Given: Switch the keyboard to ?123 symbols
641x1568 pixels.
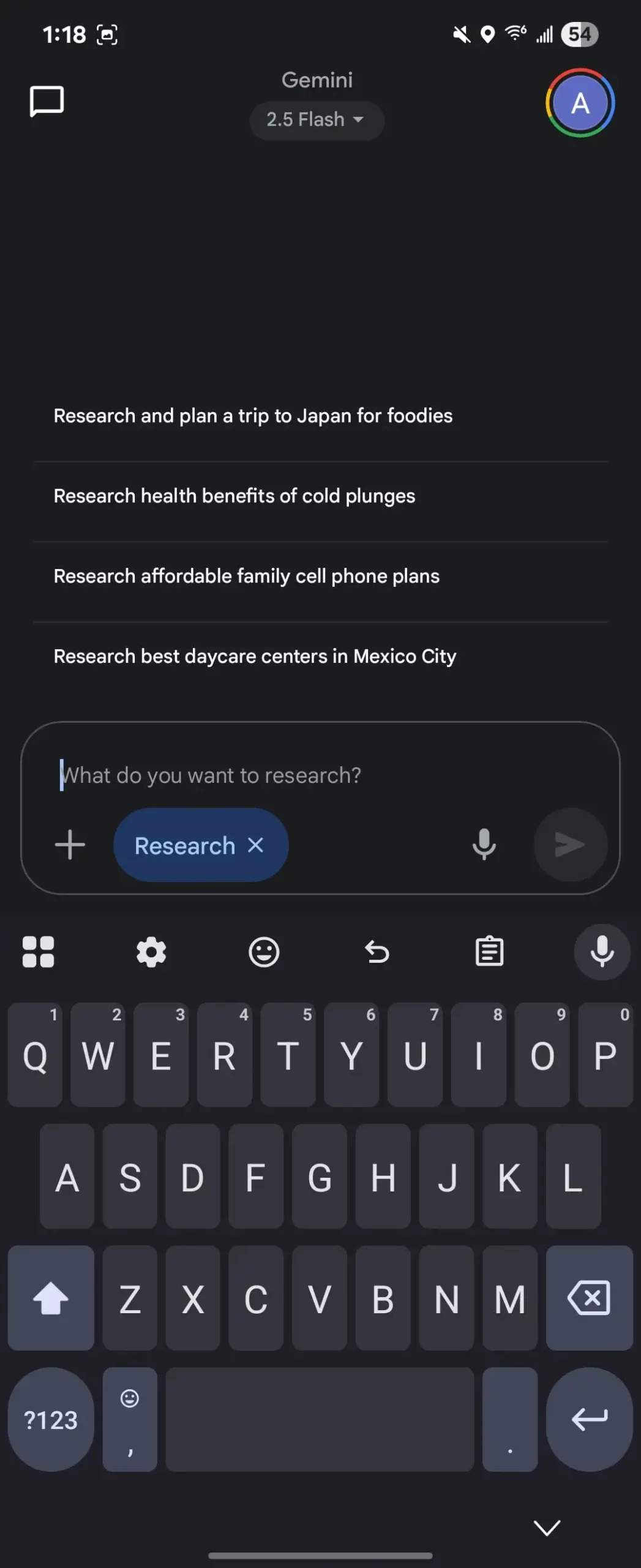Looking at the screenshot, I should (x=51, y=1420).
